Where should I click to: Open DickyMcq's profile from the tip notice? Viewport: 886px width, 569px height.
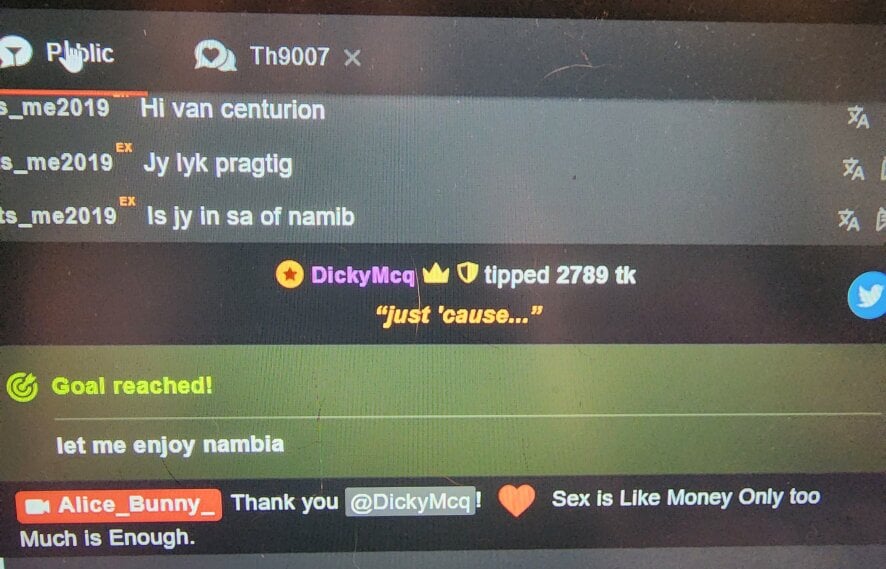click(362, 275)
